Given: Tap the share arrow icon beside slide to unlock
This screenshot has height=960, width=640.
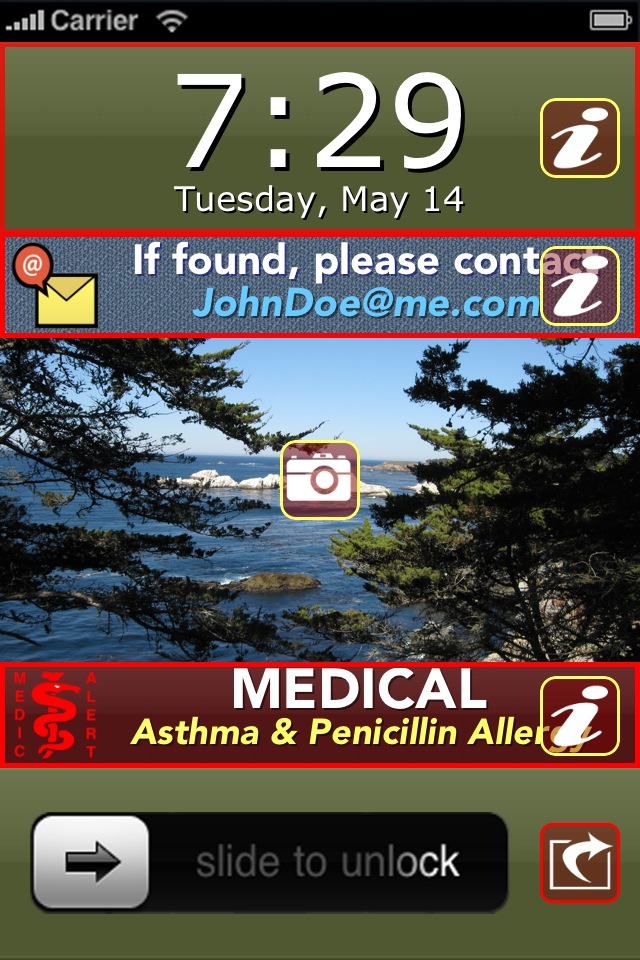Looking at the screenshot, I should [580, 862].
